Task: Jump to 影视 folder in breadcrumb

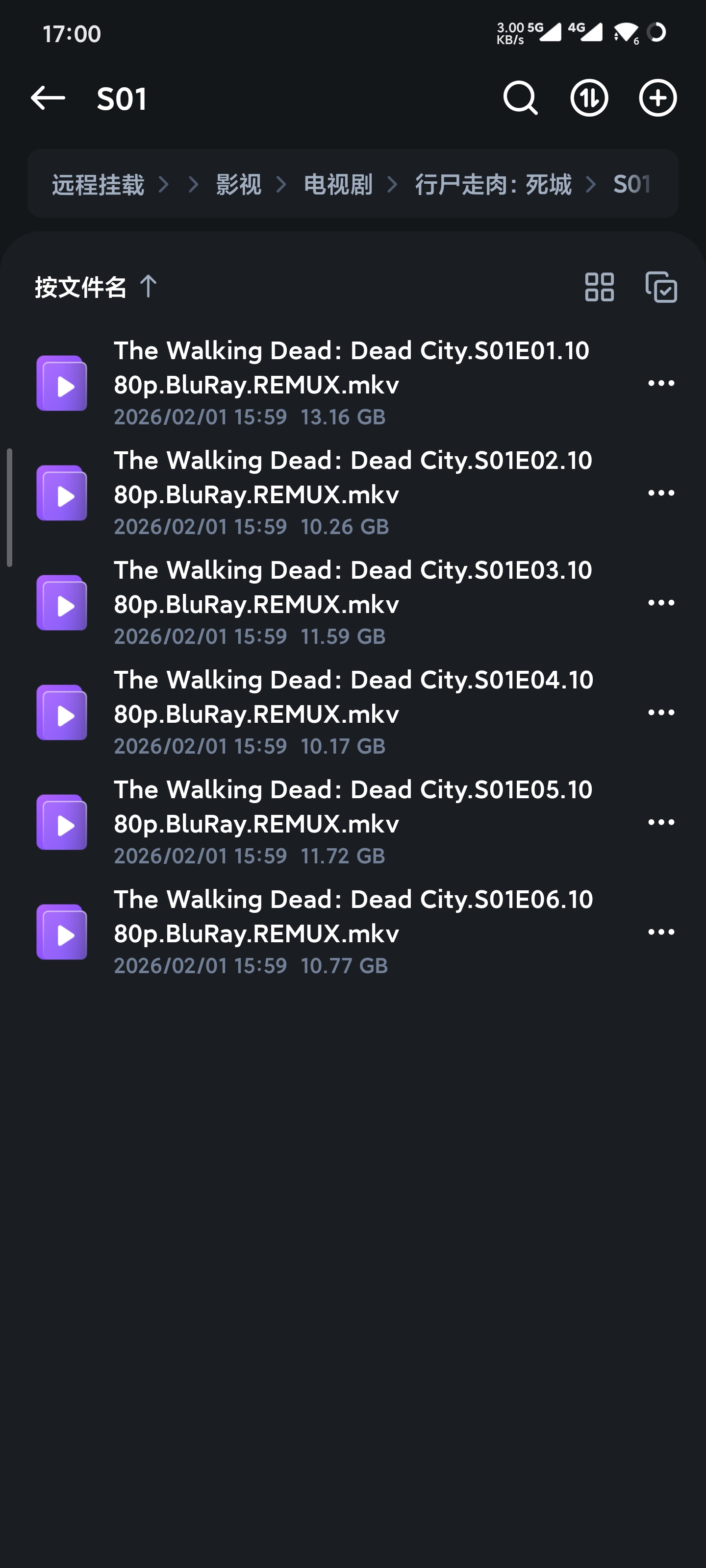Action: pos(239,184)
